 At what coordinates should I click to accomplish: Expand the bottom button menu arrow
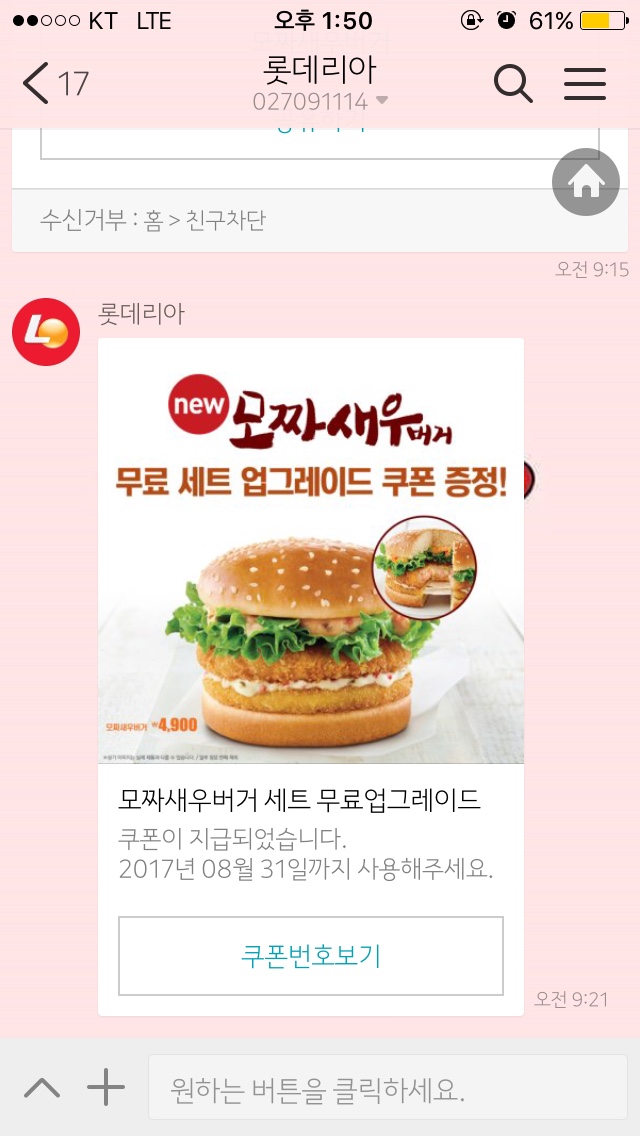pos(42,1087)
